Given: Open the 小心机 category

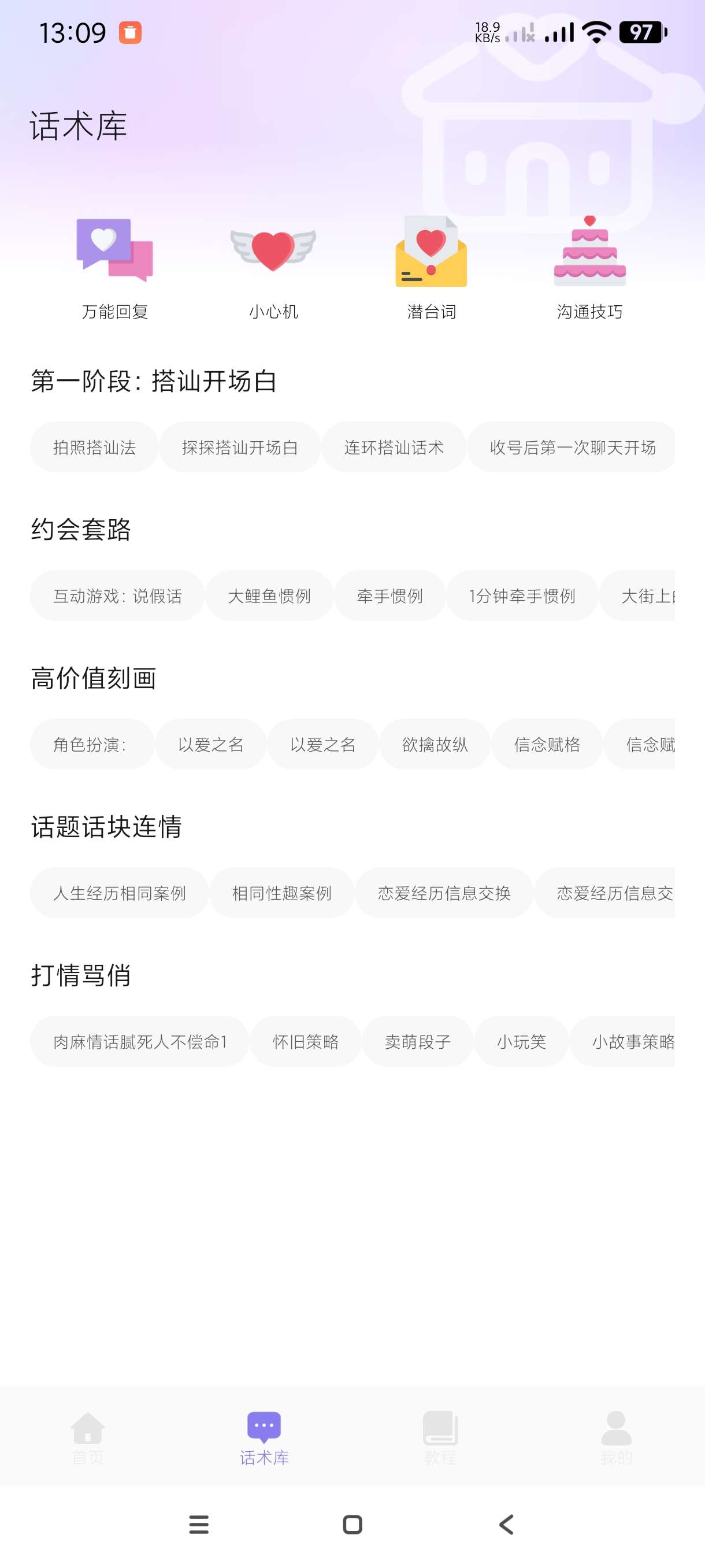Looking at the screenshot, I should point(273,267).
